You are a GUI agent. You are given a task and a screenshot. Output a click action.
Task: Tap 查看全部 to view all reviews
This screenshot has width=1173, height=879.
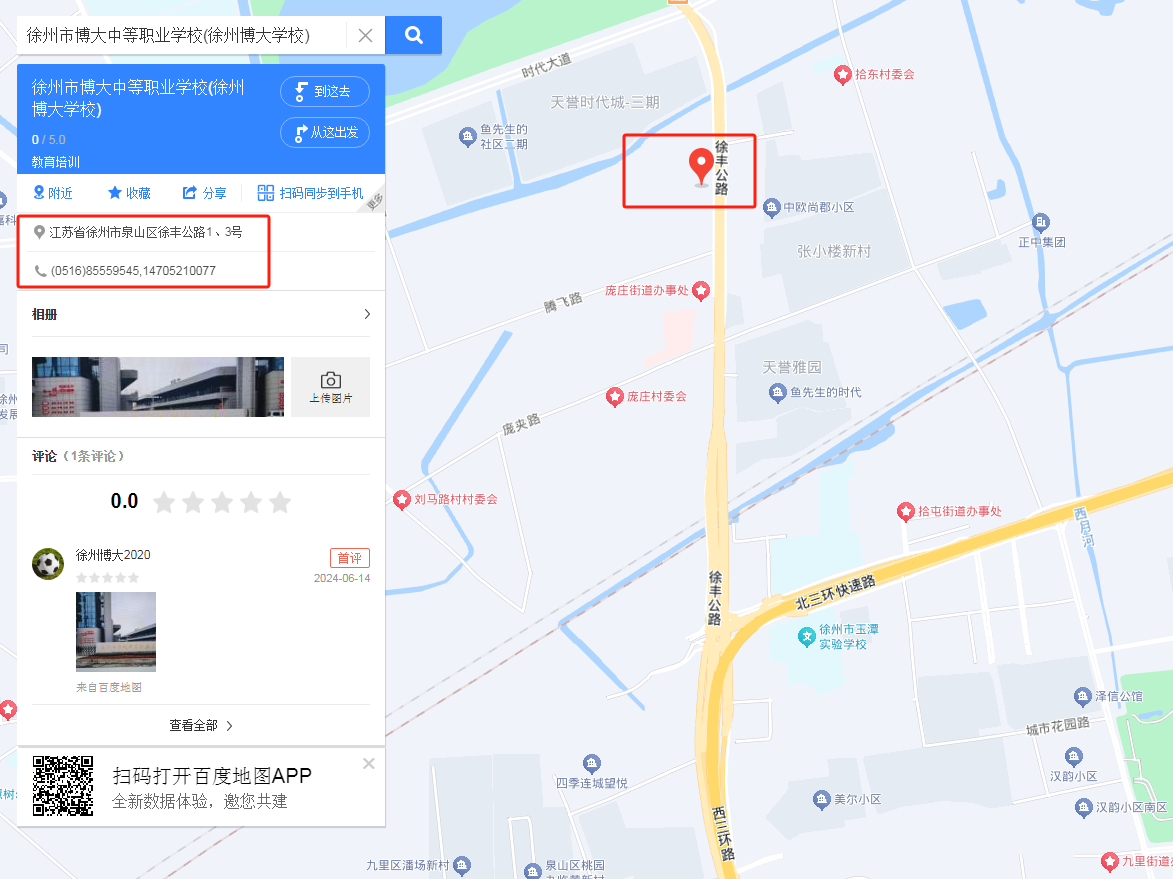200,726
